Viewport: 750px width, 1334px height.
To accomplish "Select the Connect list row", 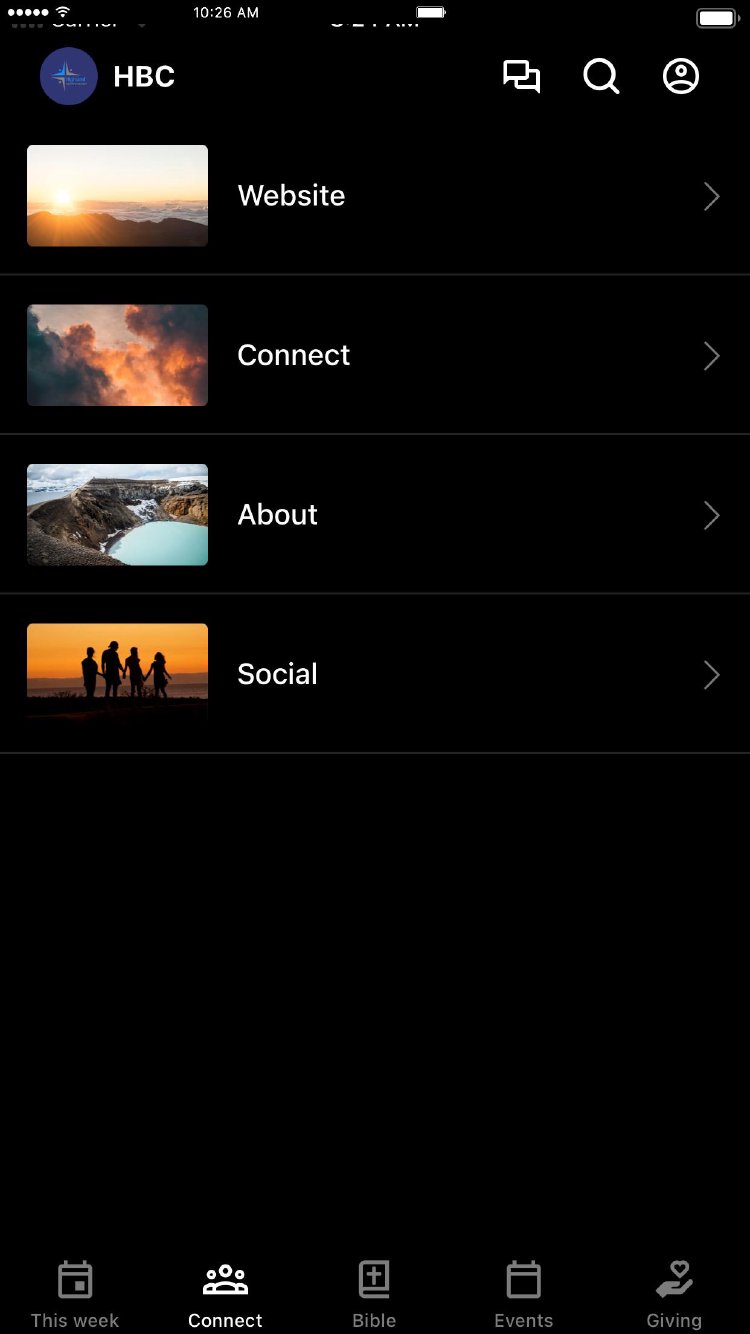I will click(x=375, y=356).
